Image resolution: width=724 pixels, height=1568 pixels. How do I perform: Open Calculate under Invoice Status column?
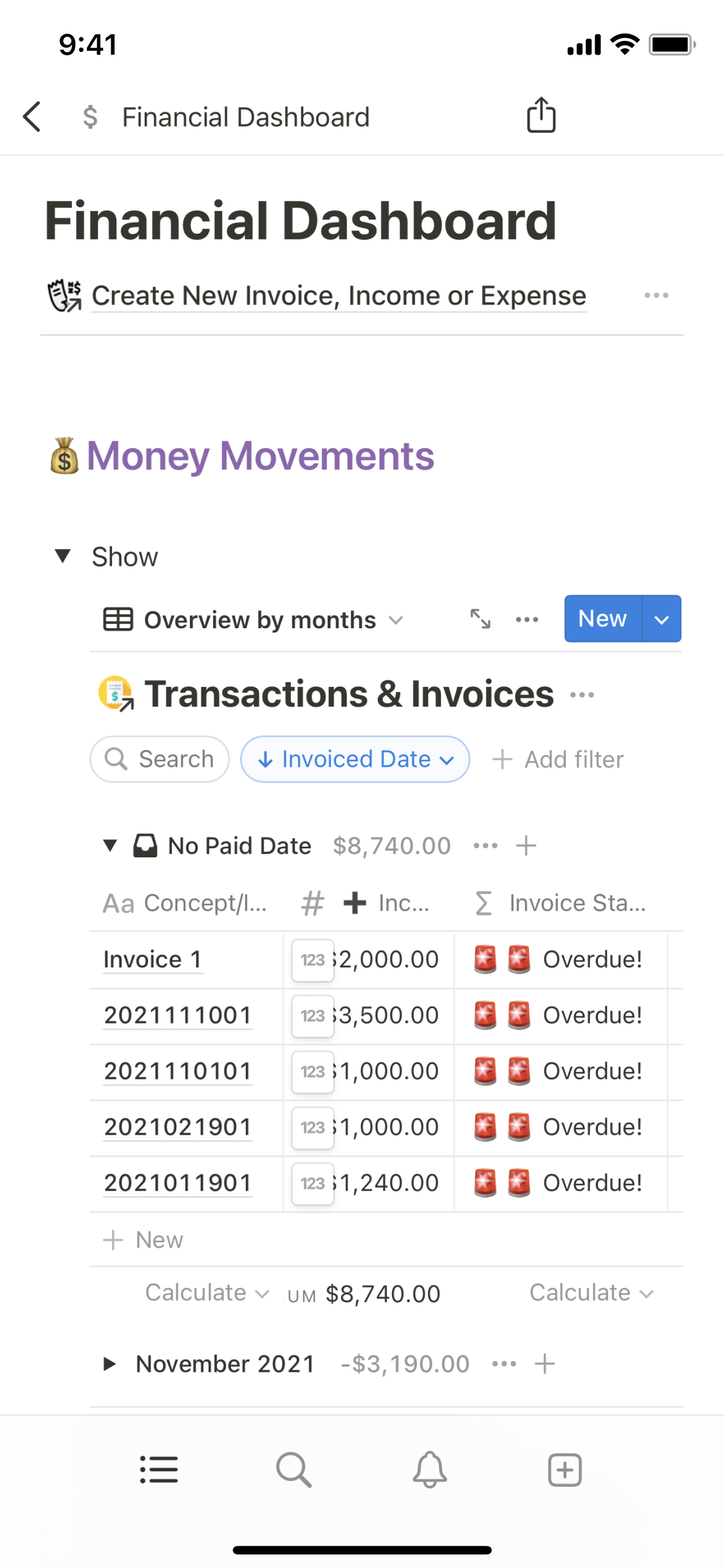(591, 1293)
